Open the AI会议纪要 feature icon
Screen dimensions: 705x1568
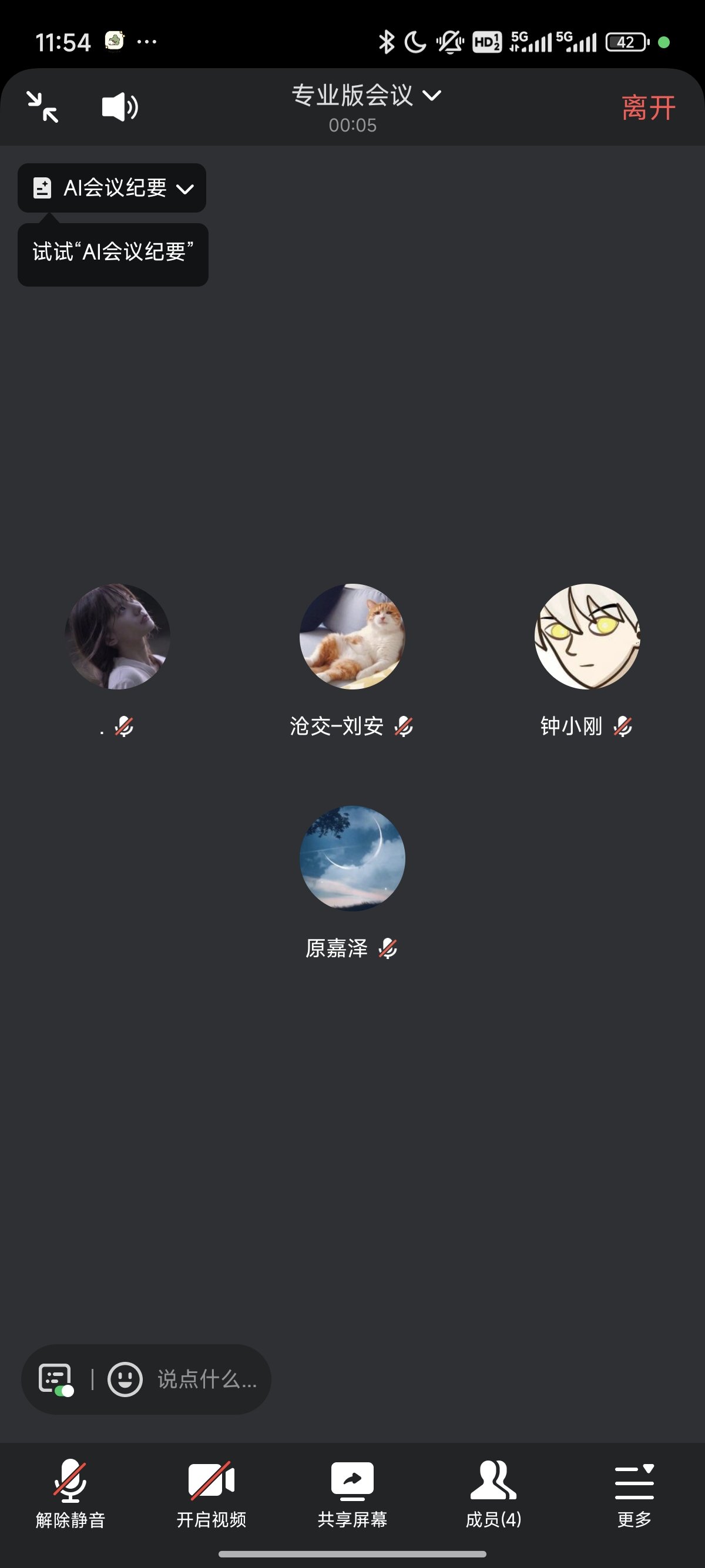42,187
